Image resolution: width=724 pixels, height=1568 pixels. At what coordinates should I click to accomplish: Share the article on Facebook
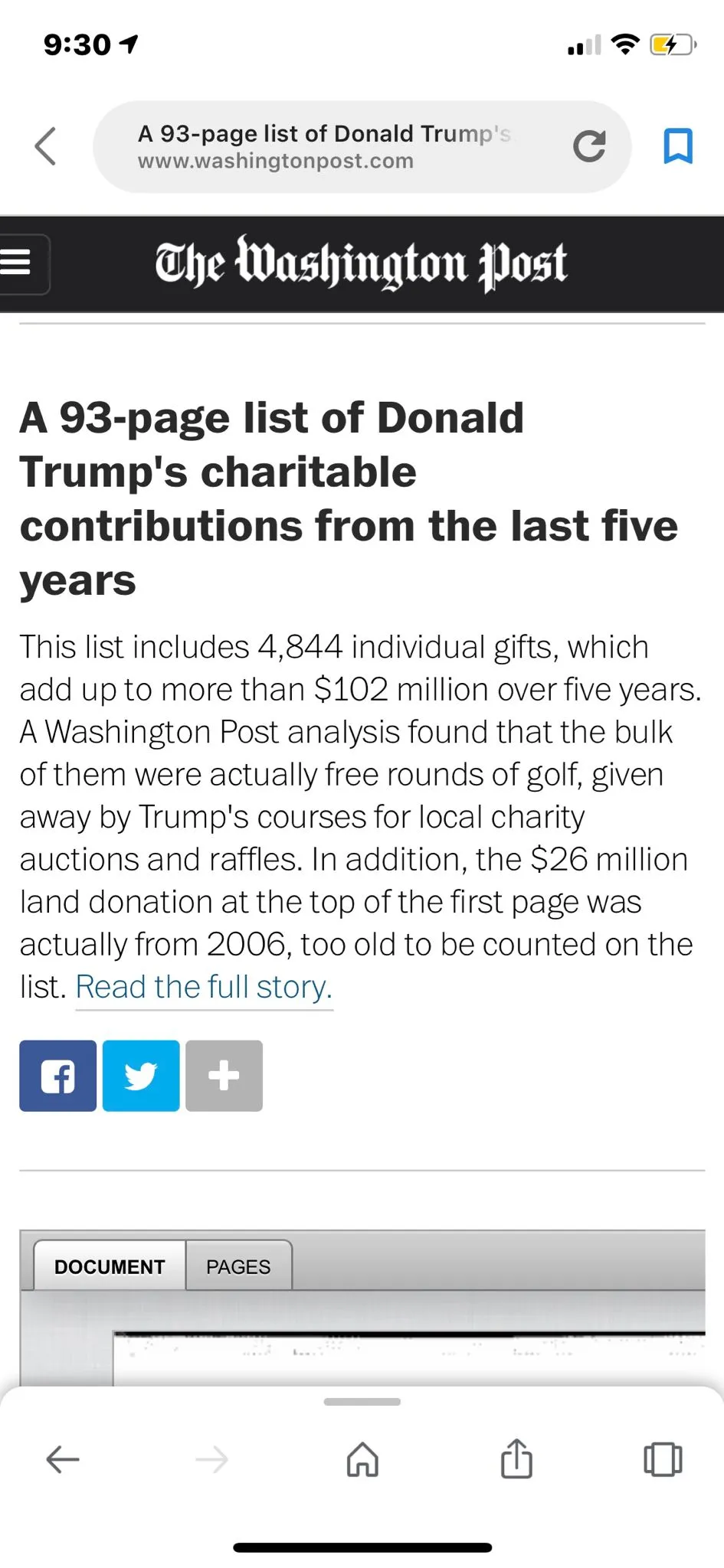click(58, 1076)
